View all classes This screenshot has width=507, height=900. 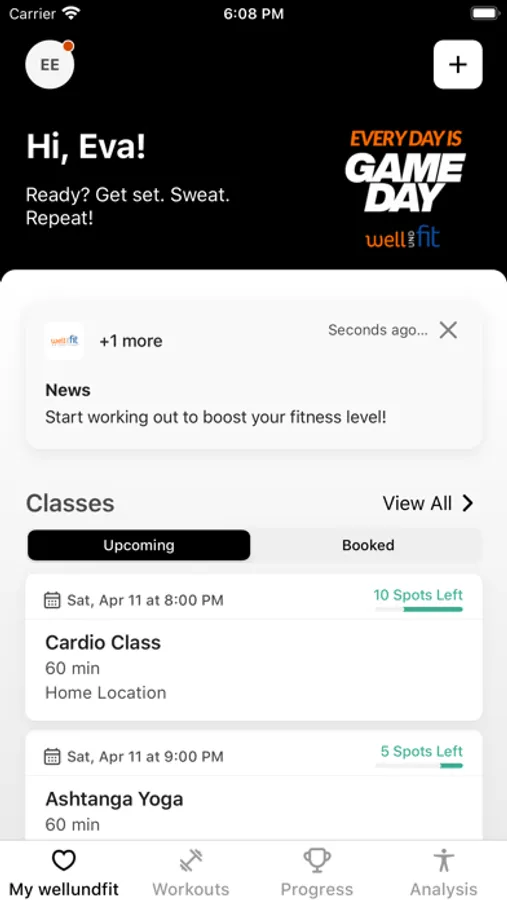pyautogui.click(x=428, y=503)
